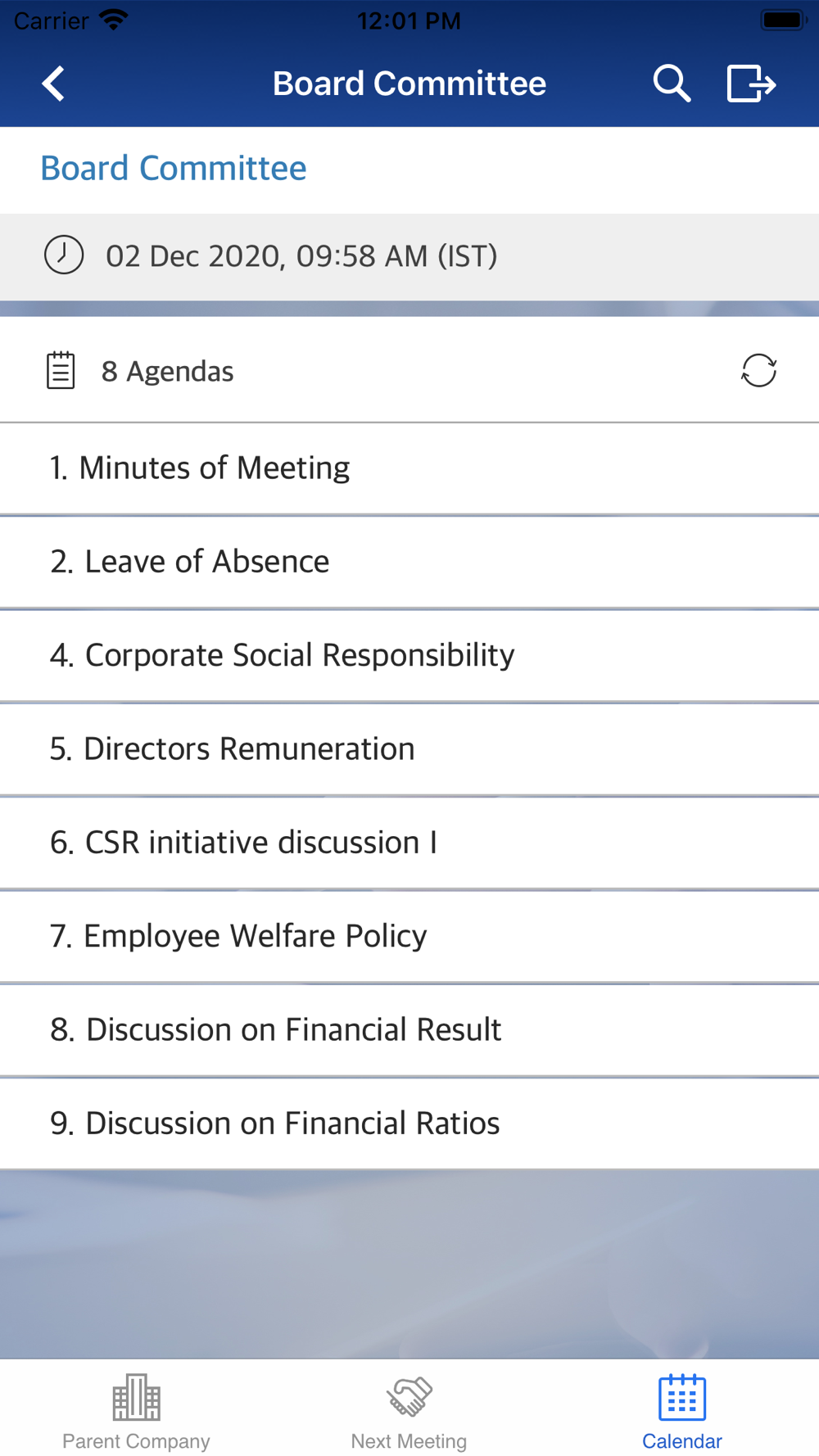Switch to the Next Meeting tab
819x1456 pixels.
409,1411
